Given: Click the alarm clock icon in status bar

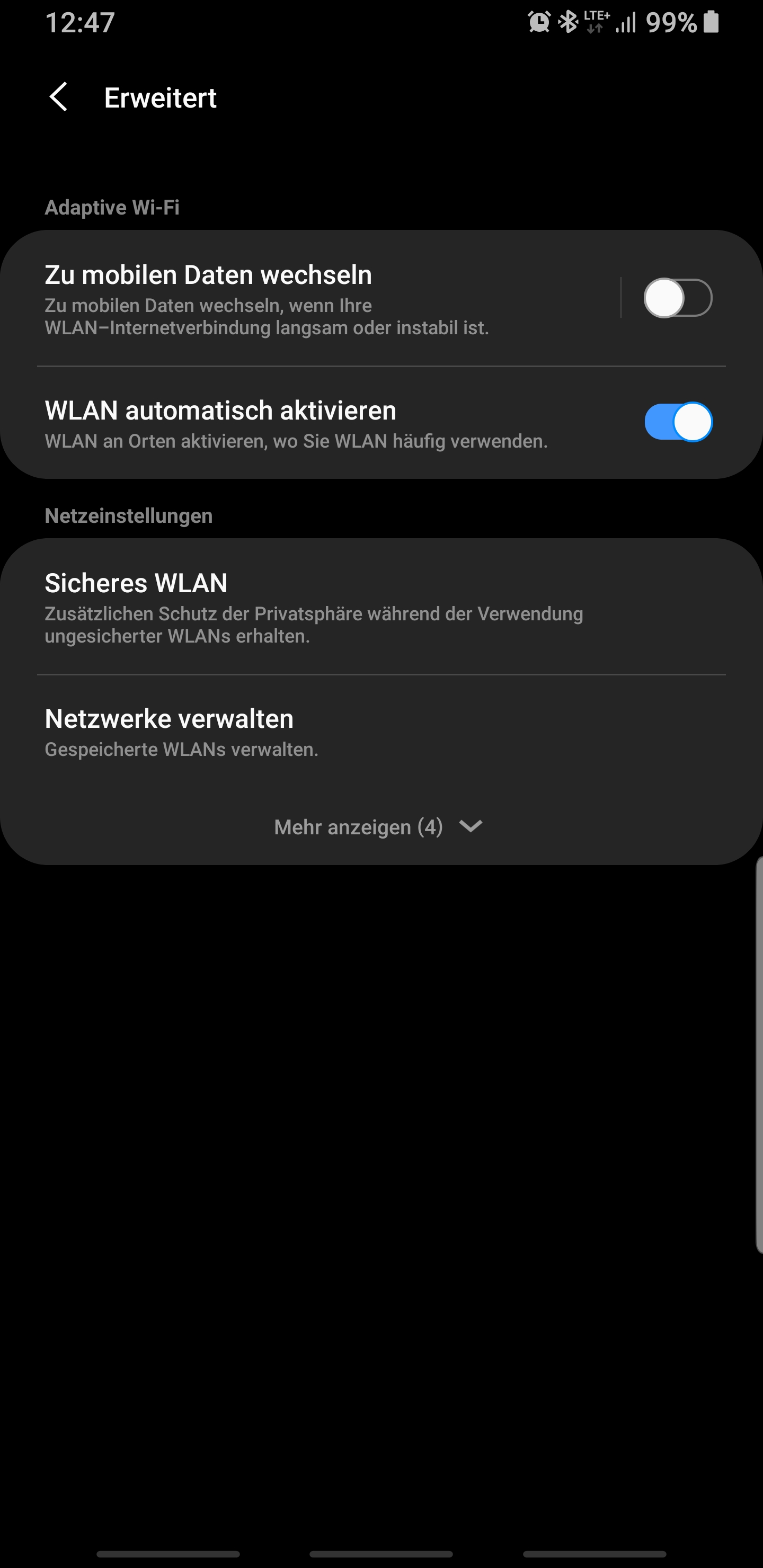Looking at the screenshot, I should tap(538, 23).
